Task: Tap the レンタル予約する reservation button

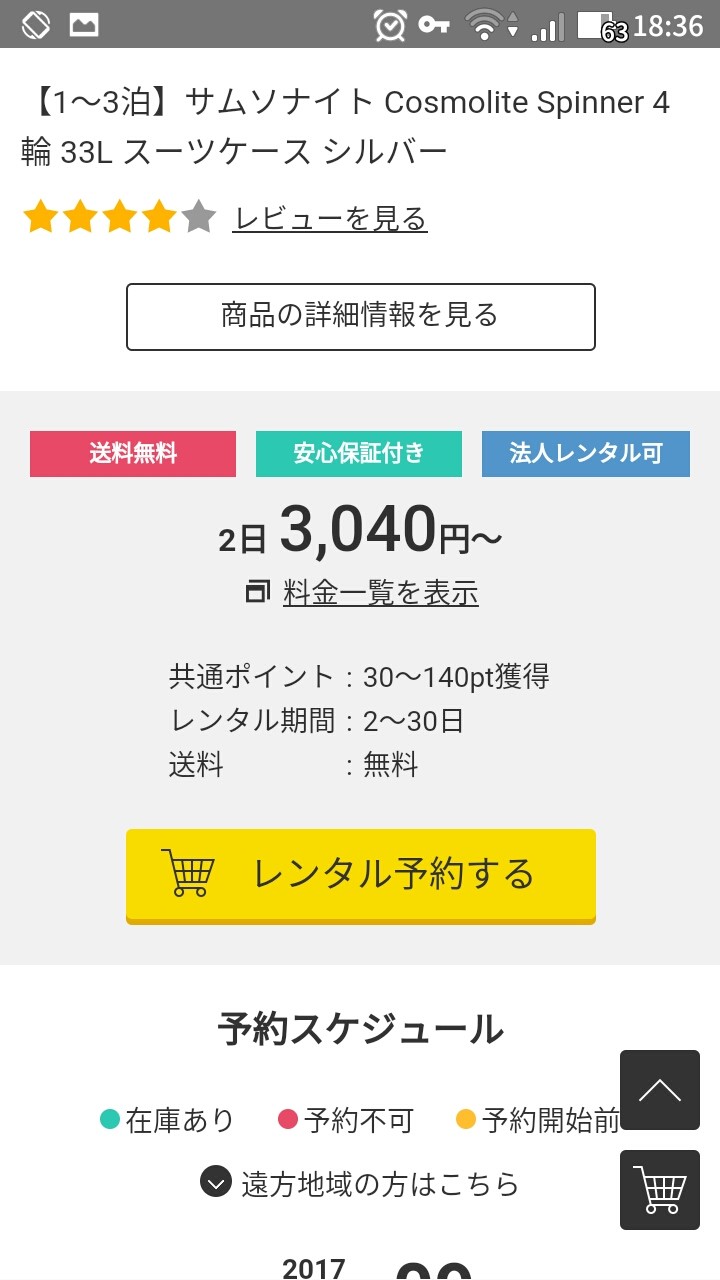Action: click(360, 874)
